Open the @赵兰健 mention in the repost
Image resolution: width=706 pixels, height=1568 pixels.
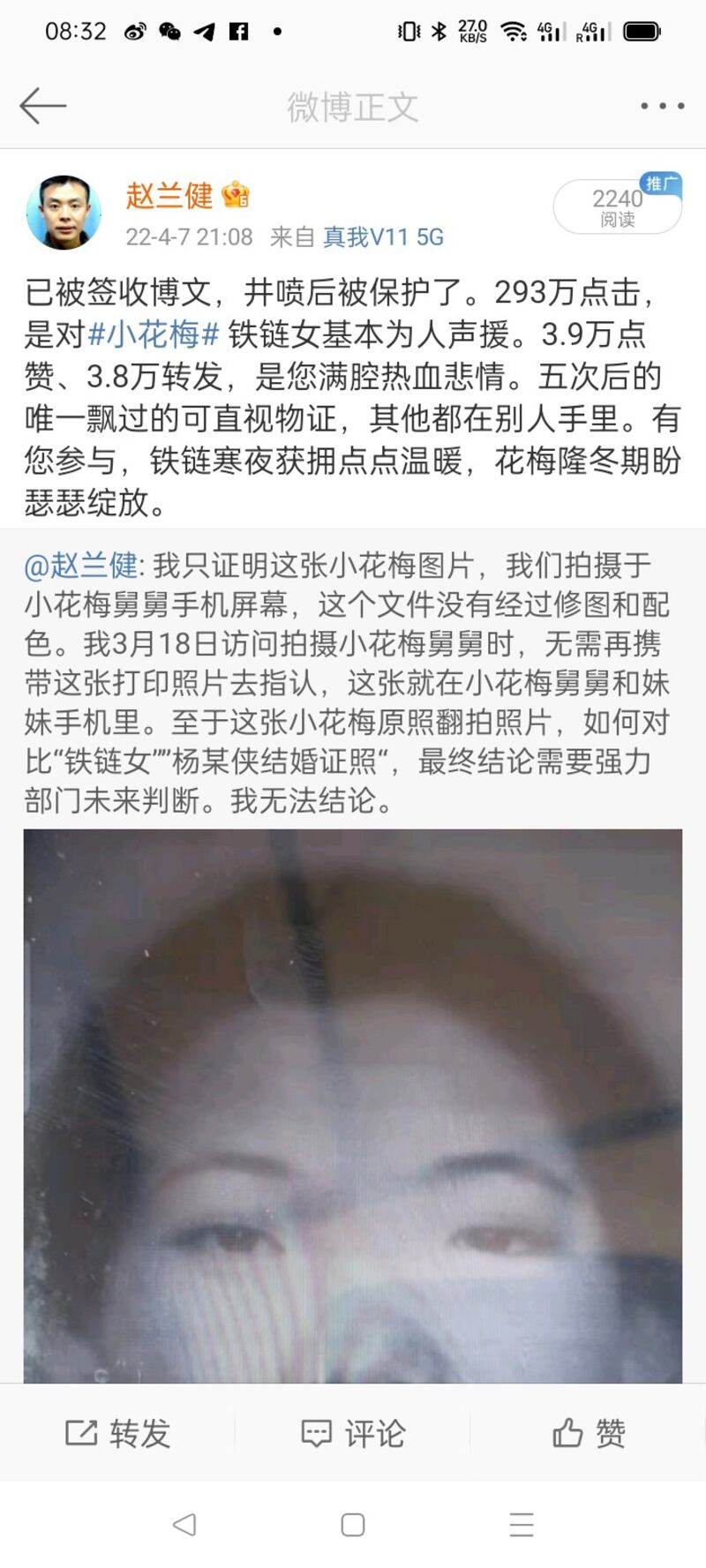click(x=81, y=565)
